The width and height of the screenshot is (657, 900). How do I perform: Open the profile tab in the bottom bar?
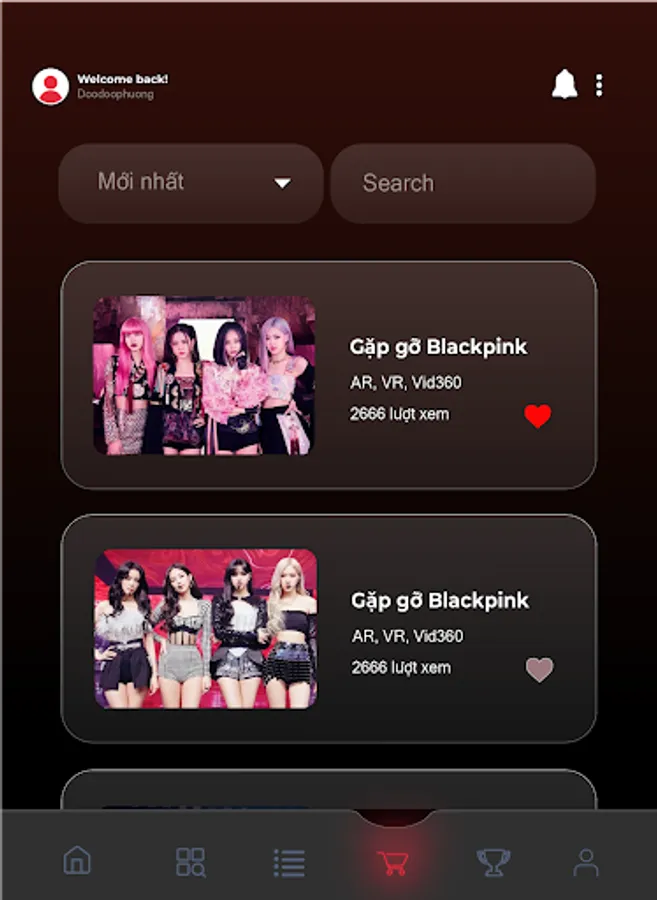[586, 862]
